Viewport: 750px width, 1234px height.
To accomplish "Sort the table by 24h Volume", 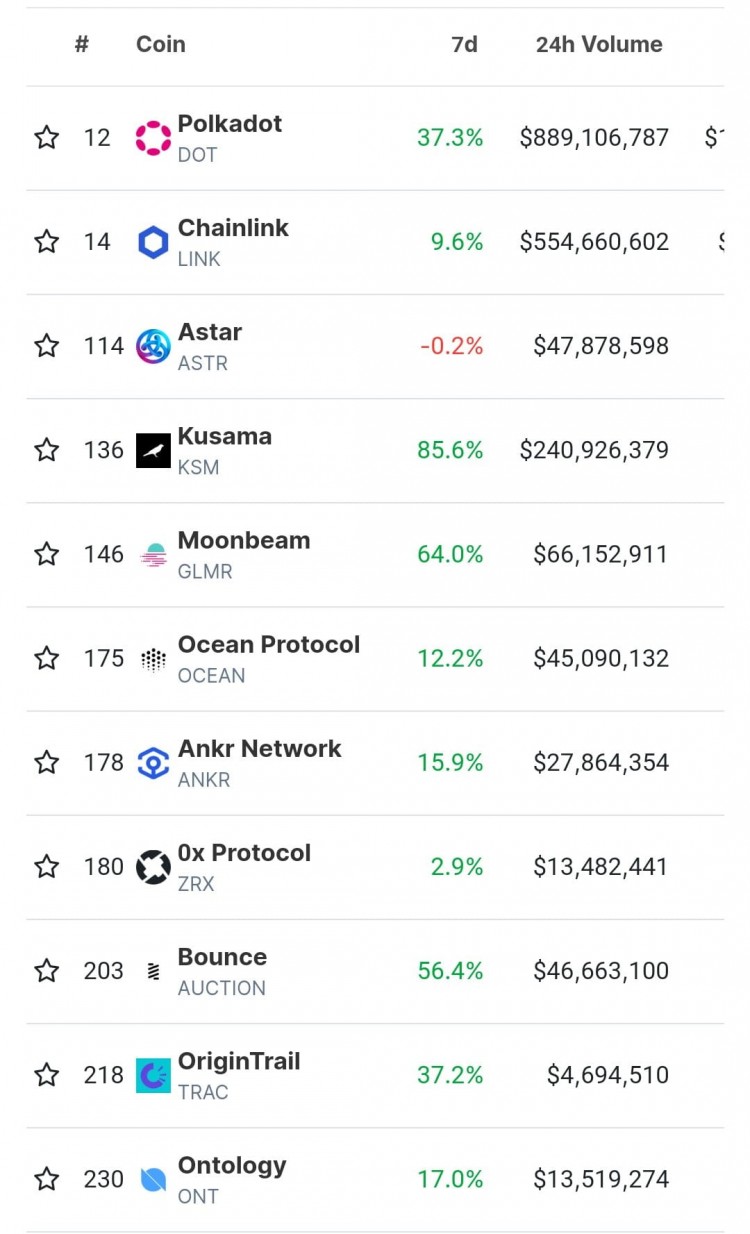I will click(597, 44).
